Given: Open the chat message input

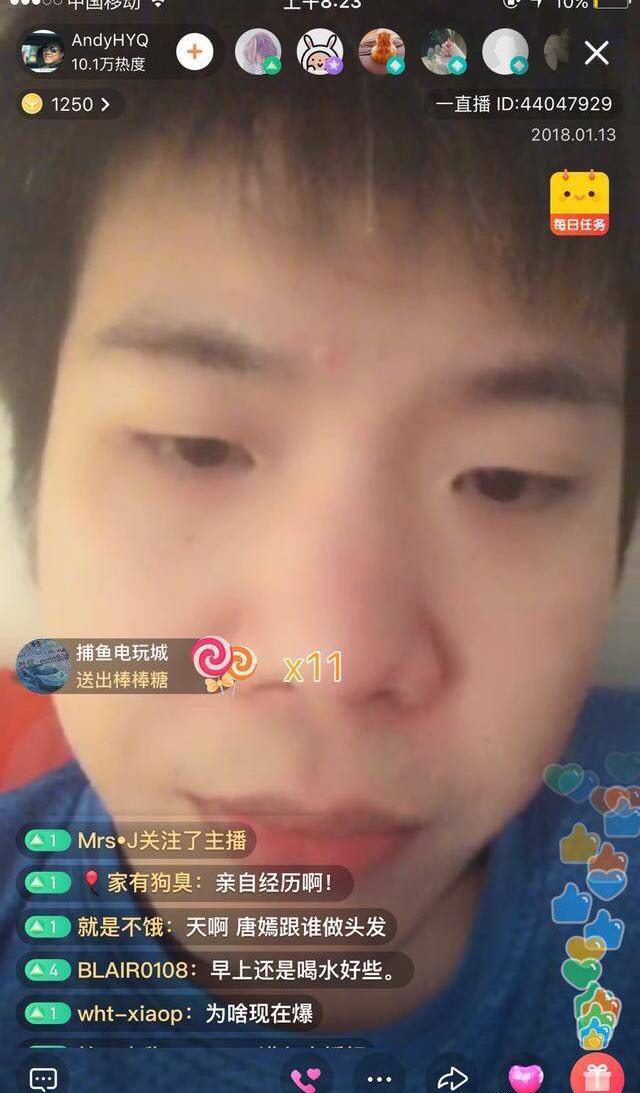Looking at the screenshot, I should pos(43,1080).
